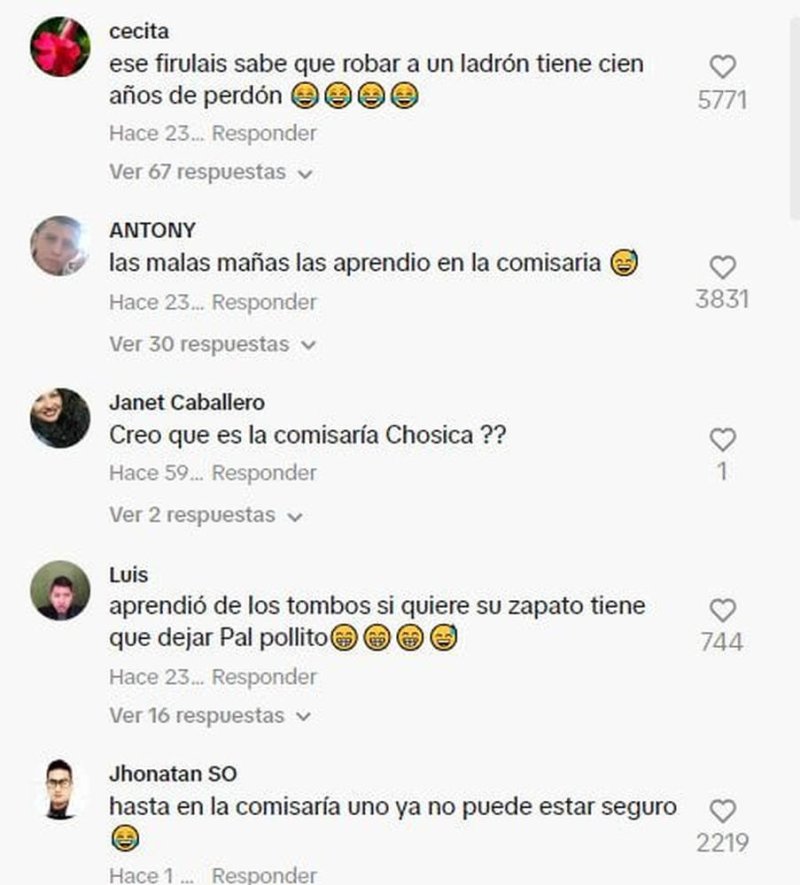Open Luis's profile avatar
This screenshot has width=800, height=885.
coord(60,590)
